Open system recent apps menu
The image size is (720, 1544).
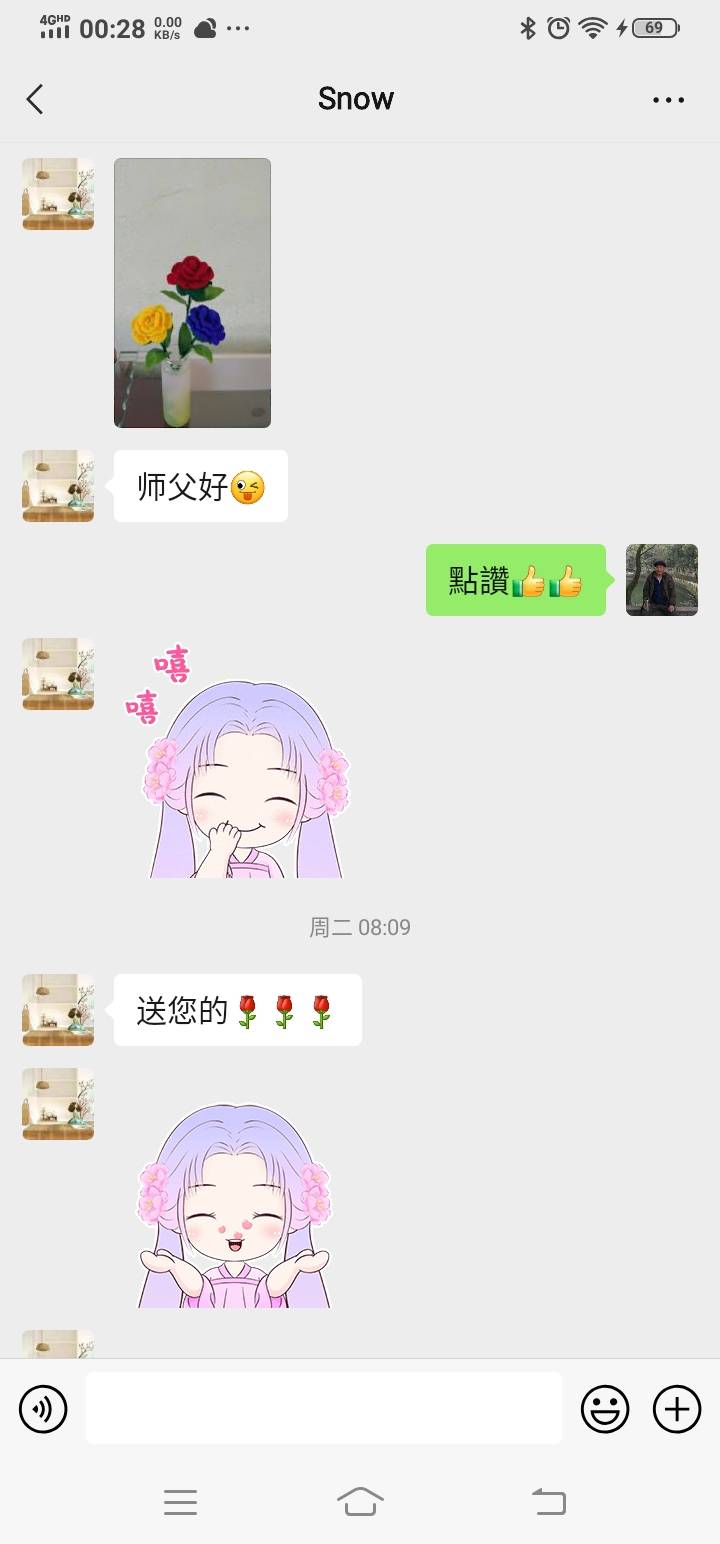180,1501
